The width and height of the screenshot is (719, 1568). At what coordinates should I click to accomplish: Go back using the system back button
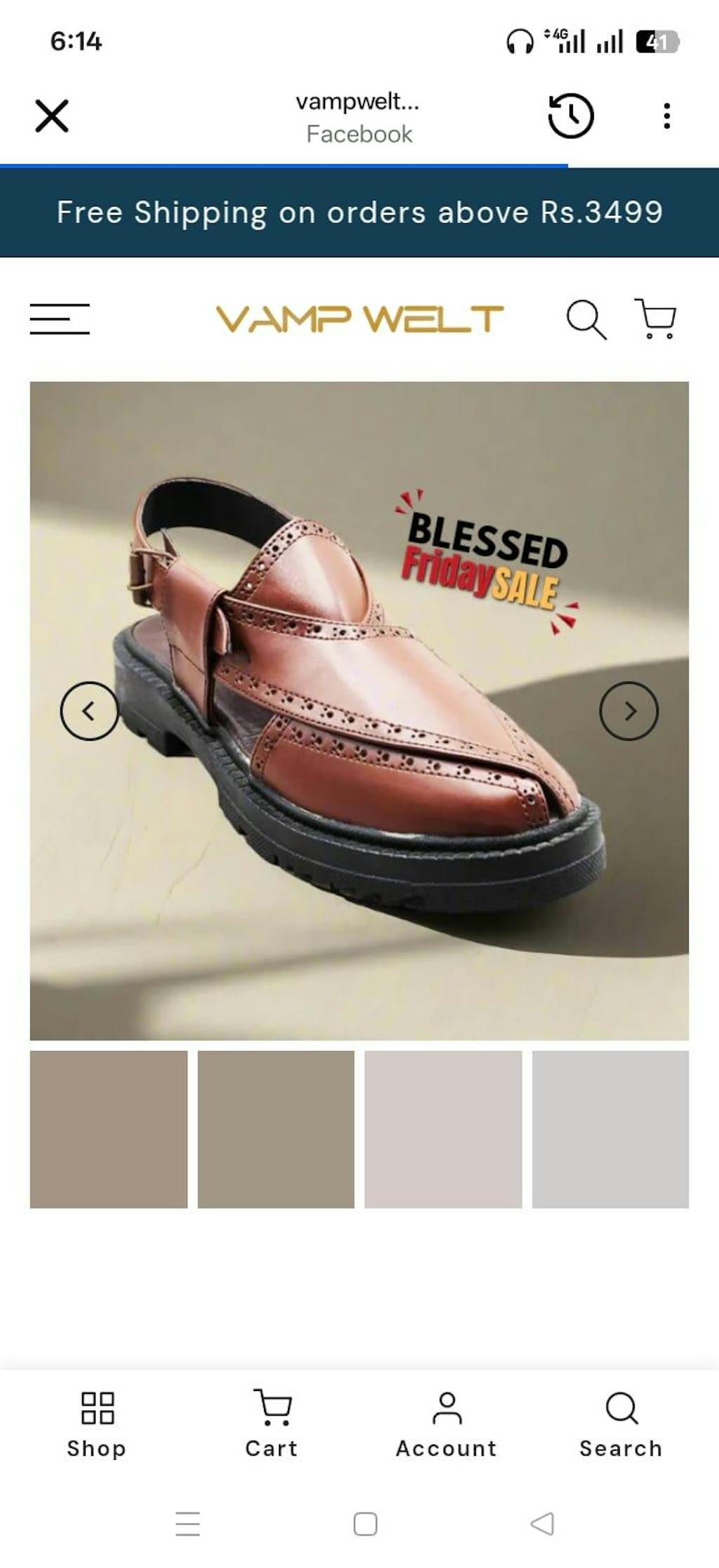click(542, 1524)
